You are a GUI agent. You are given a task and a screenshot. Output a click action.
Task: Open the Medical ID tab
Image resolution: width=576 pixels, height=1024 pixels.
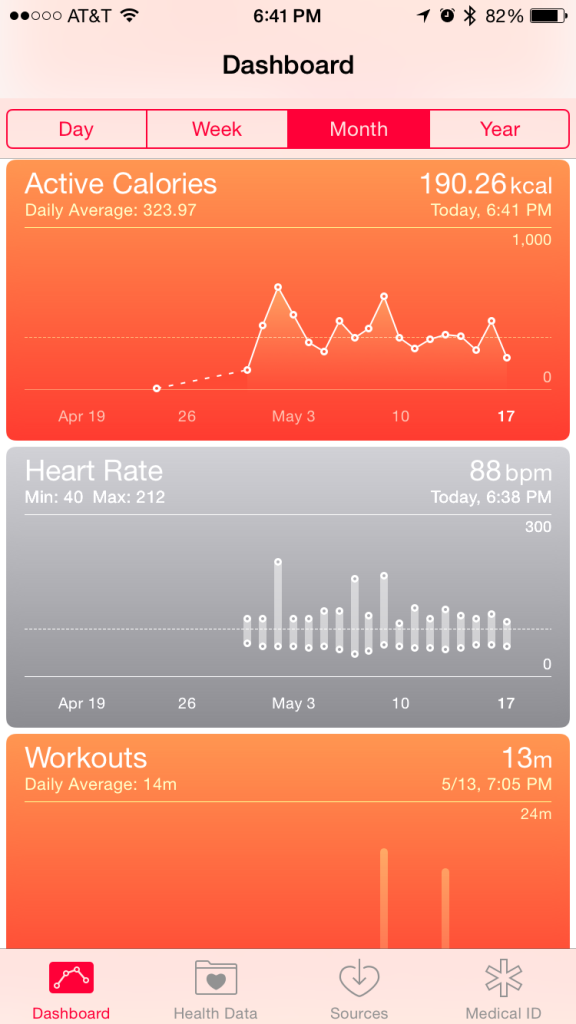coord(504,989)
